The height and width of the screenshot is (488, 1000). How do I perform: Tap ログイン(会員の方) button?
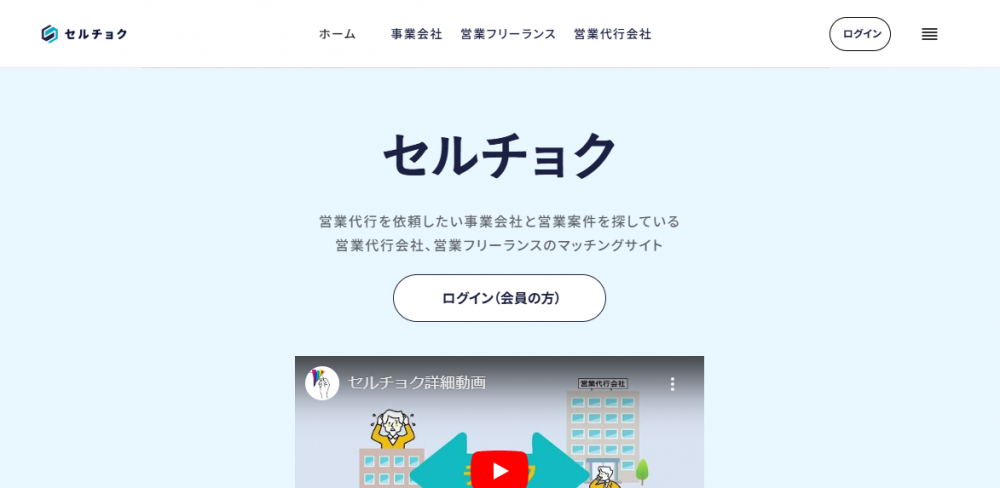click(499, 298)
